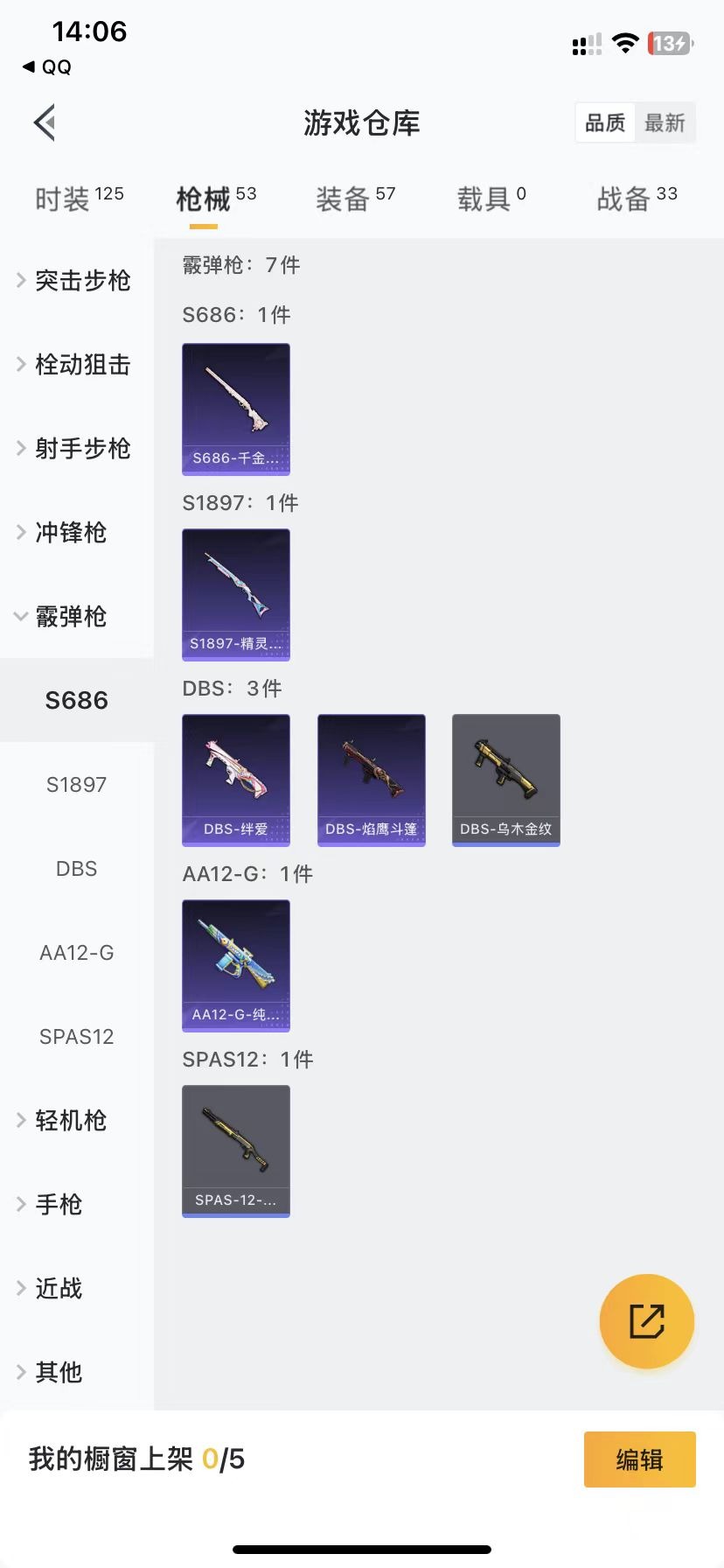Open the AA12-G skin tile
Viewport: 724px width, 1568px height.
[236, 966]
